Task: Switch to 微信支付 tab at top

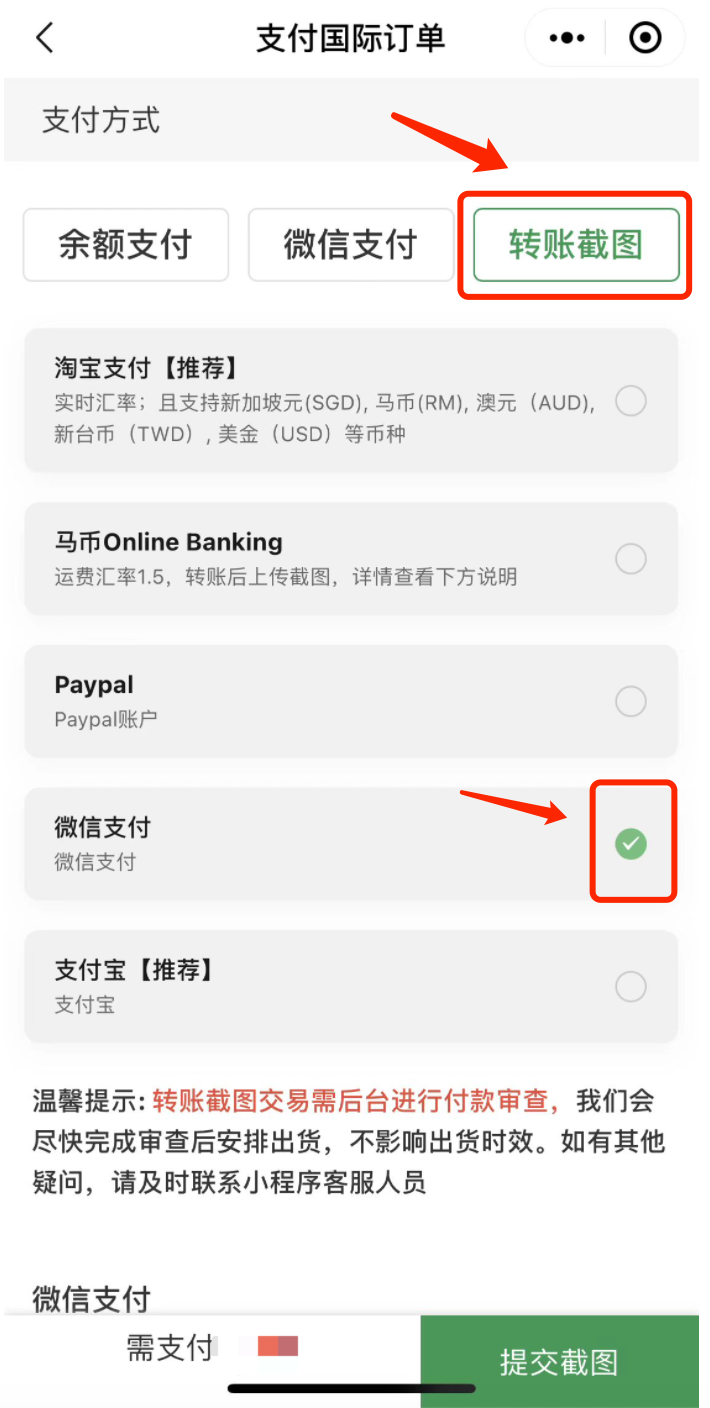Action: tap(350, 245)
